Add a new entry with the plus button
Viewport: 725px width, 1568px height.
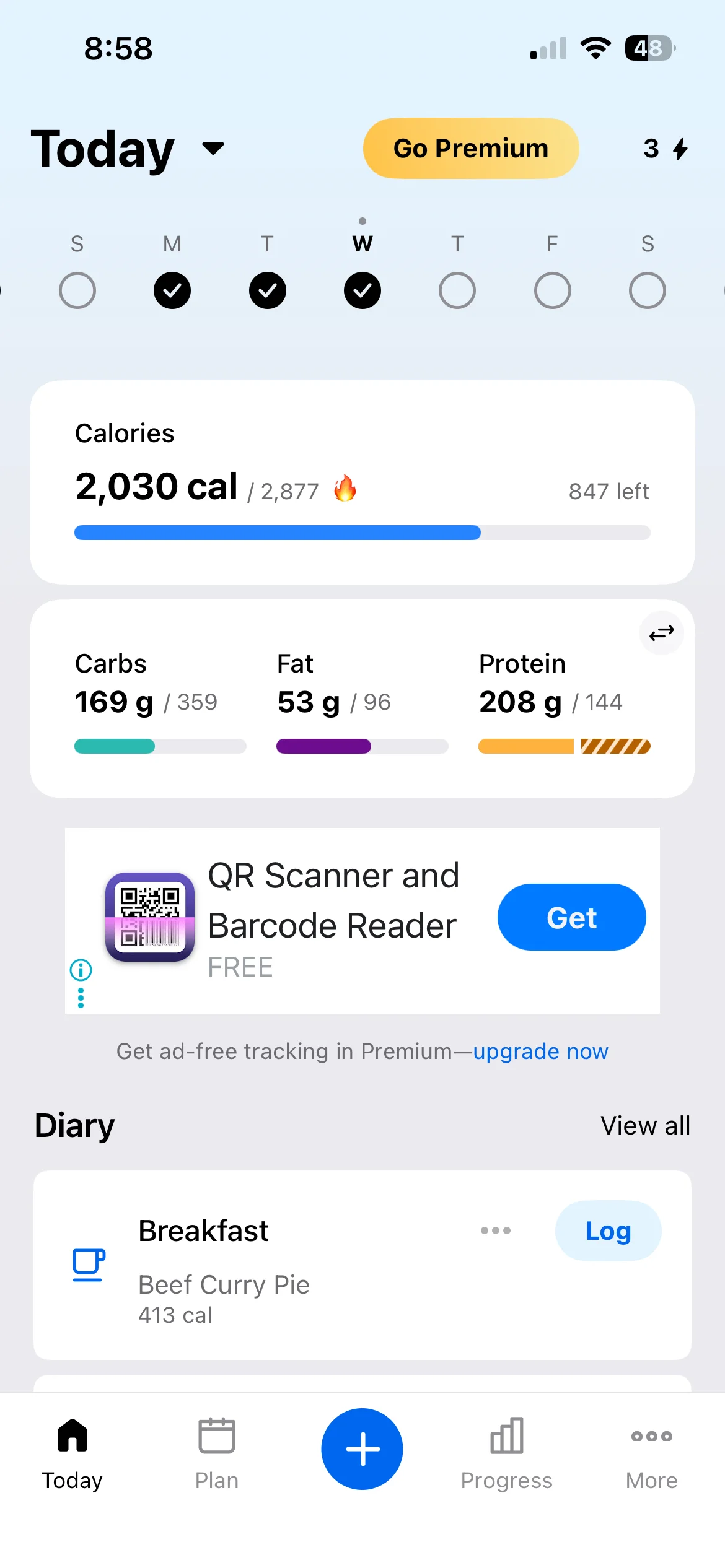362,1449
